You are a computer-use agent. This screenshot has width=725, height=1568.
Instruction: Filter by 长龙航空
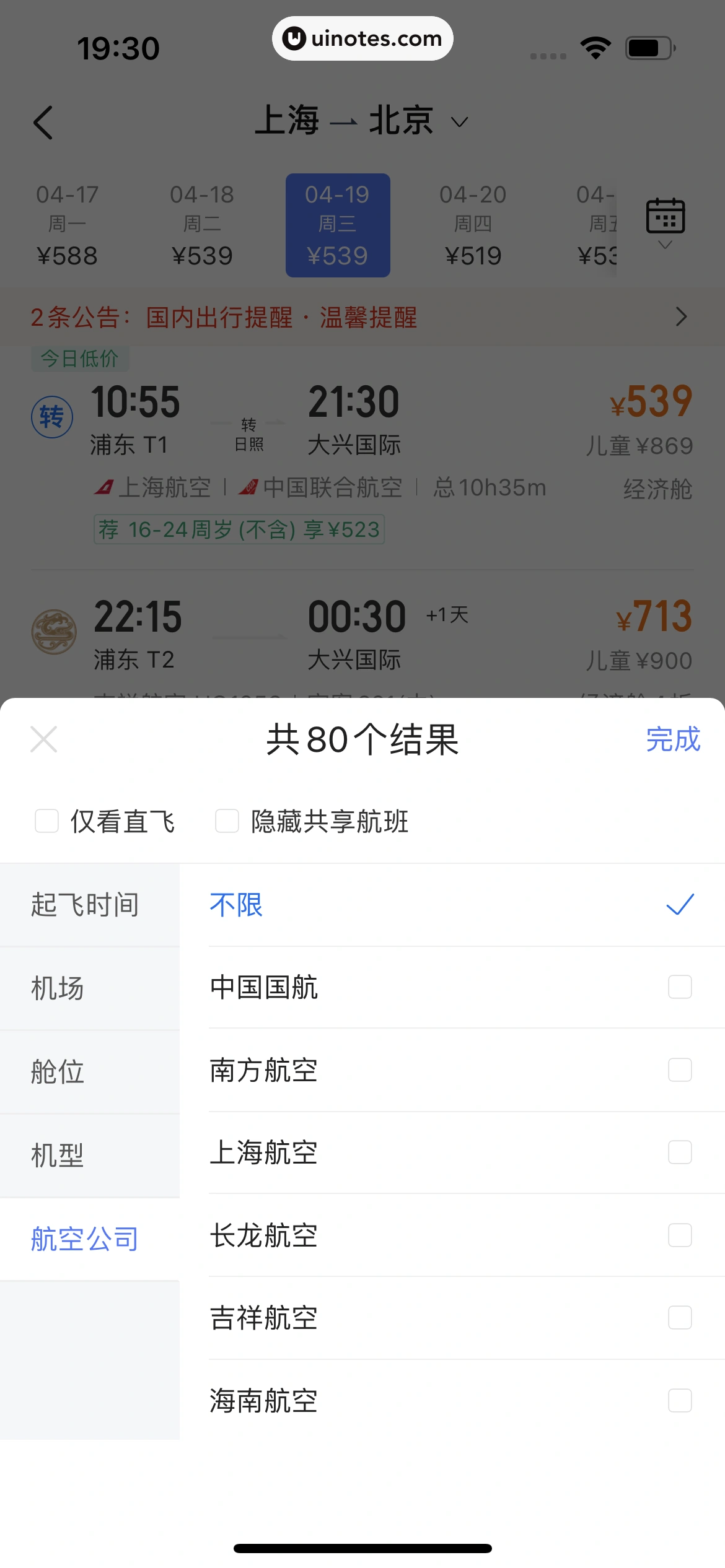pos(680,1235)
